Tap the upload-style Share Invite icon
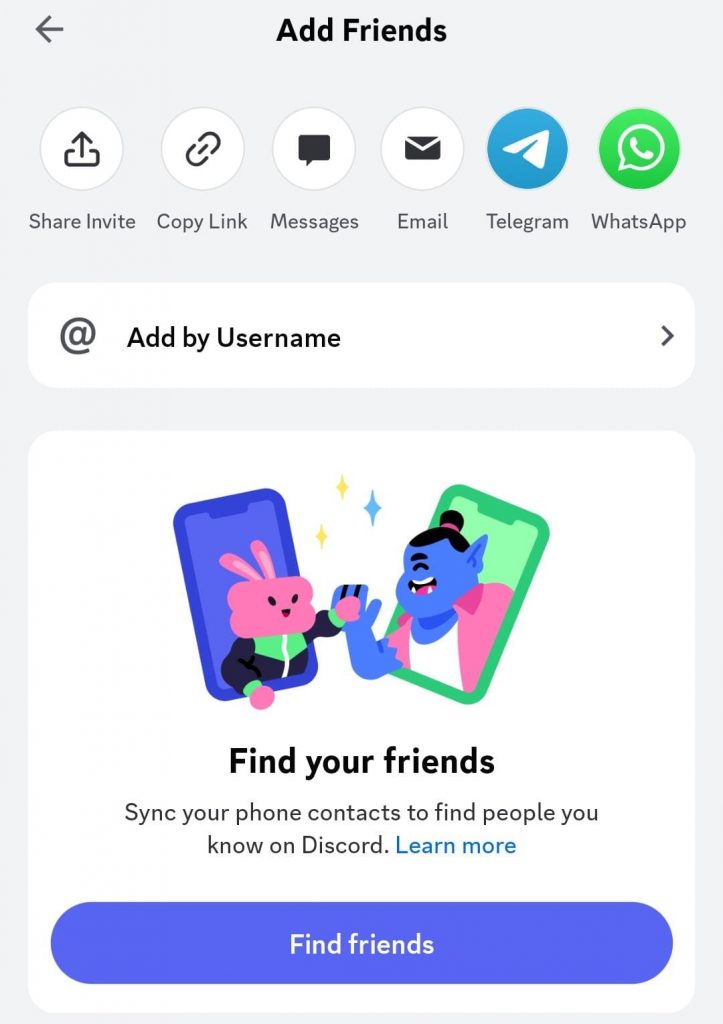This screenshot has height=1024, width=723. pos(82,148)
